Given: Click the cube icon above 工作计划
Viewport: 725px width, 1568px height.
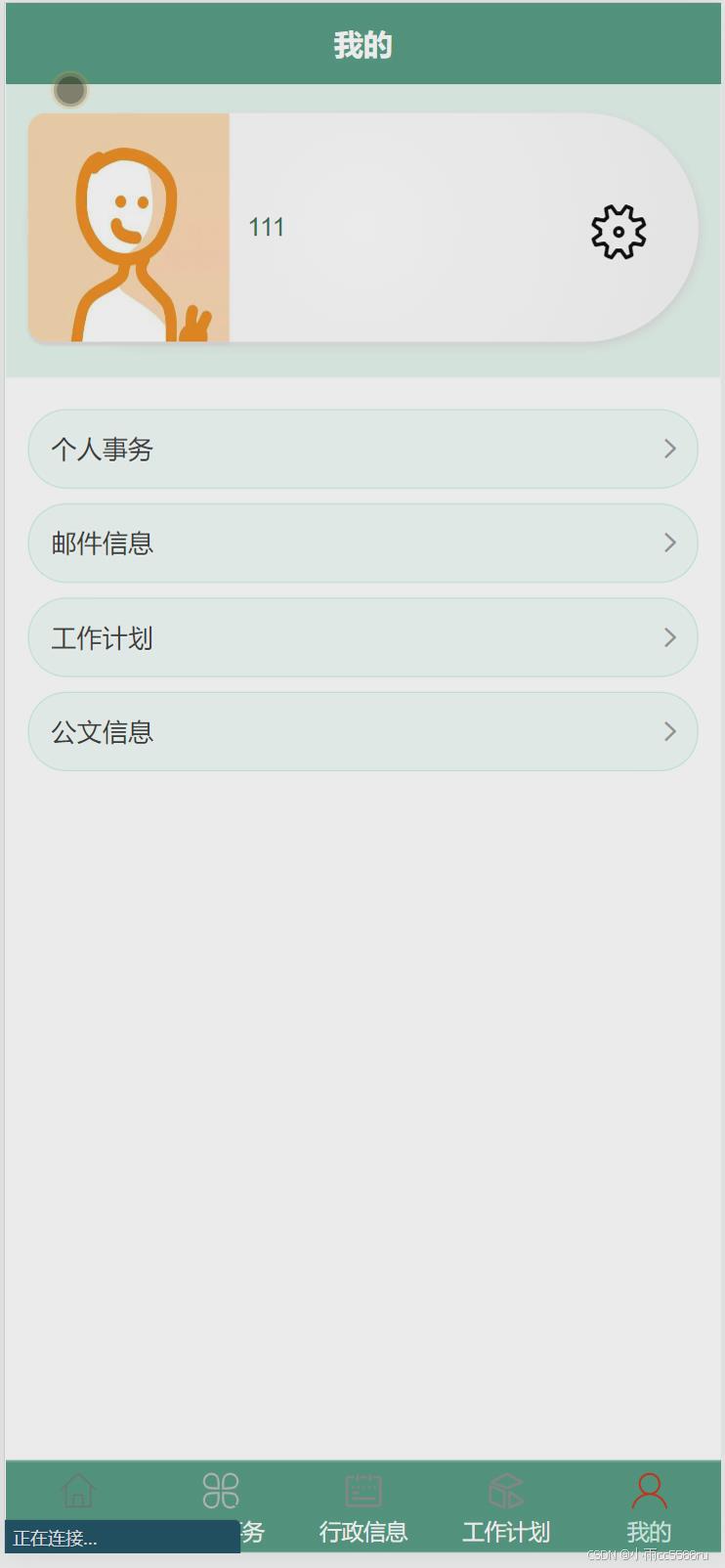Looking at the screenshot, I should tap(505, 1489).
